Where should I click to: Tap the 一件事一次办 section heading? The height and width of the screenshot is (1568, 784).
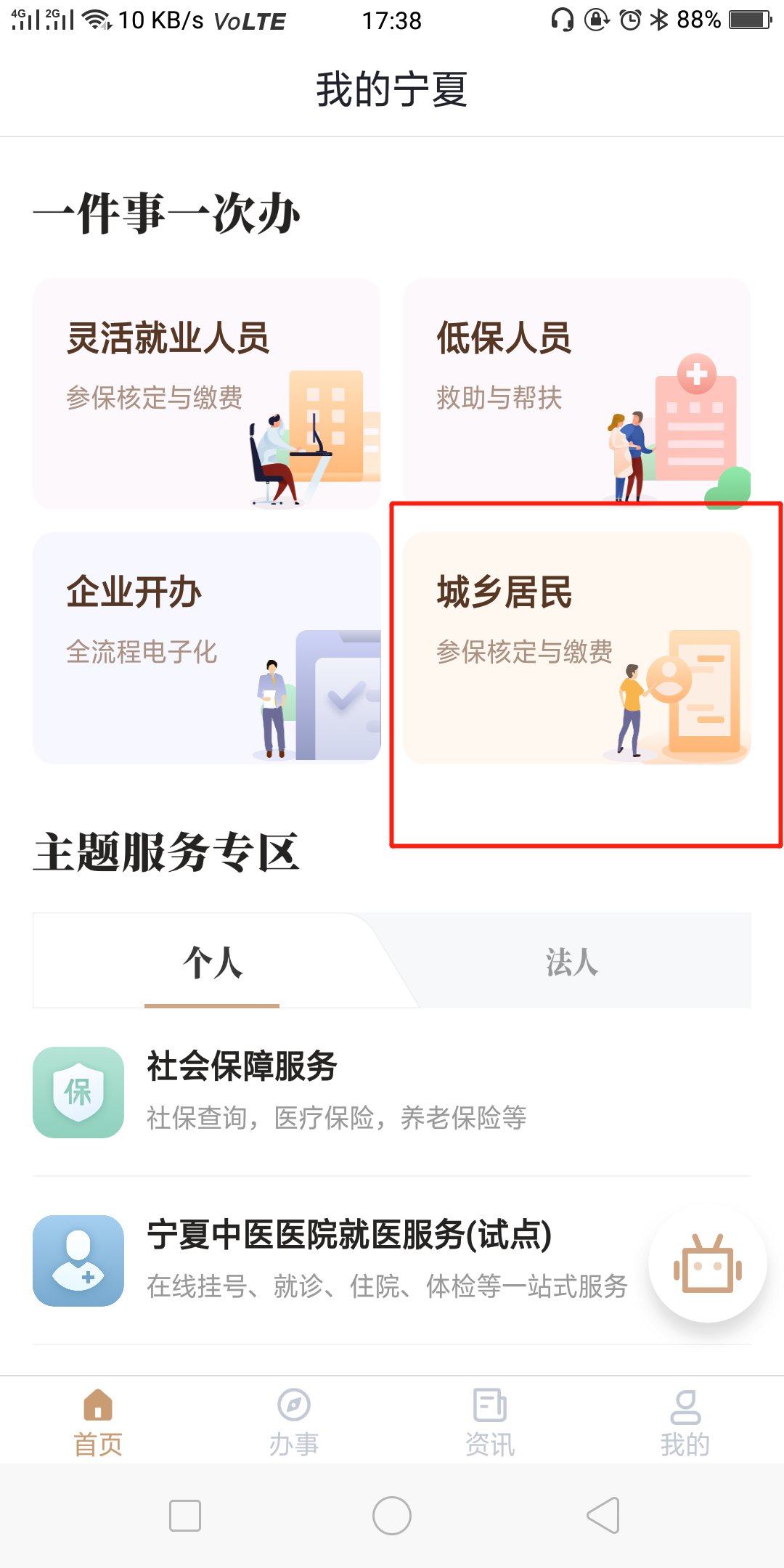point(167,211)
